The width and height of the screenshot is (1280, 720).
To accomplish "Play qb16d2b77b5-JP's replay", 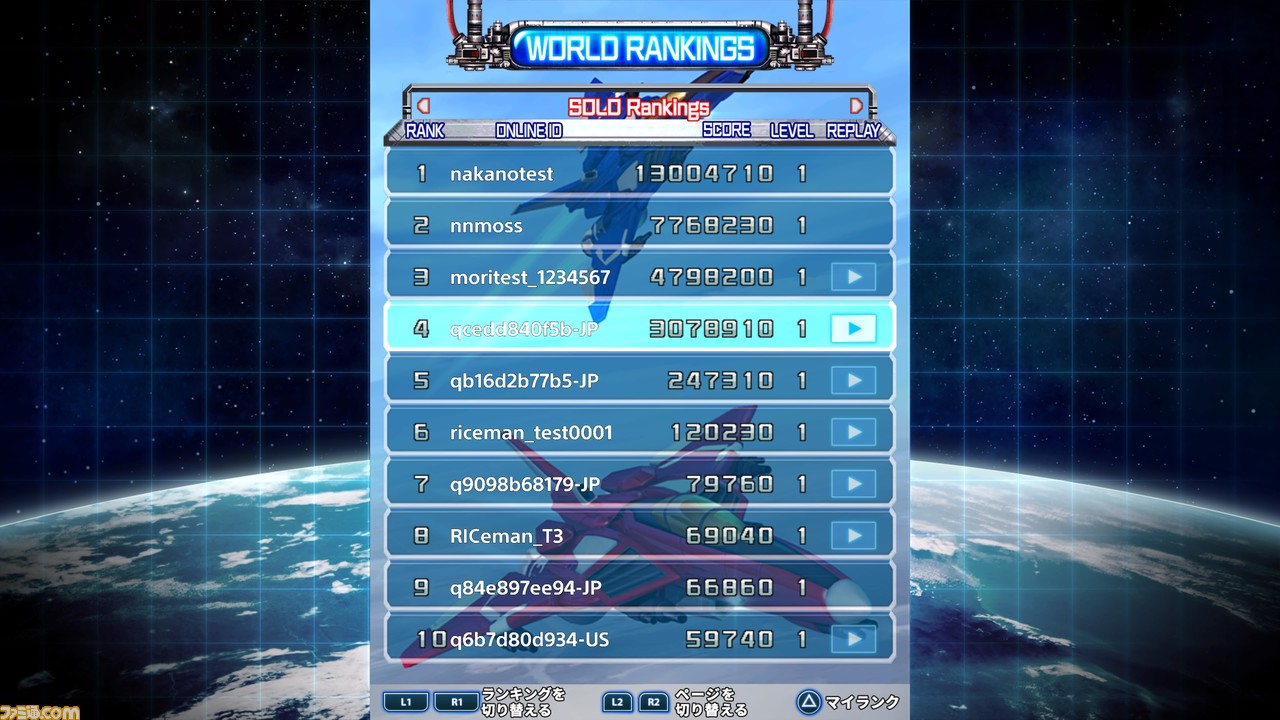I will pos(853,380).
